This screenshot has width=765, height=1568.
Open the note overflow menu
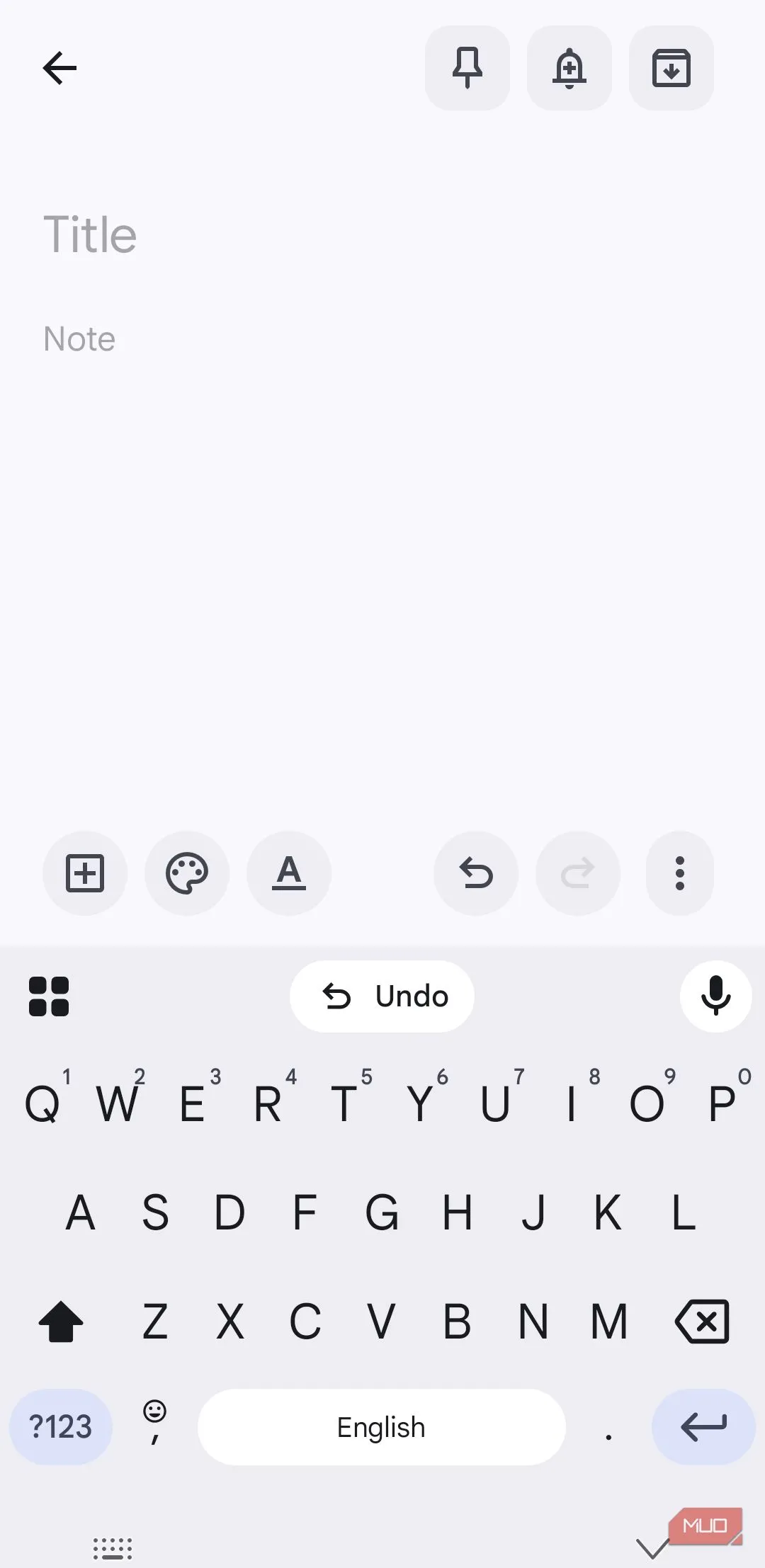point(679,873)
